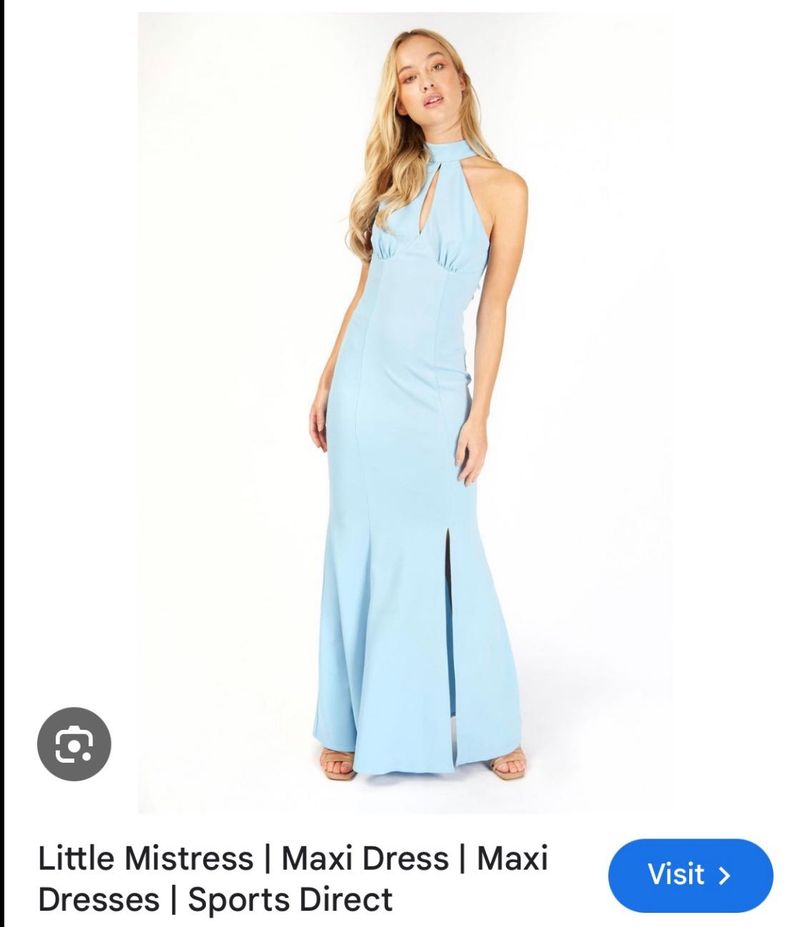Image resolution: width=800 pixels, height=927 pixels.
Task: Open the full-size maxi dress photo
Action: click(420, 420)
